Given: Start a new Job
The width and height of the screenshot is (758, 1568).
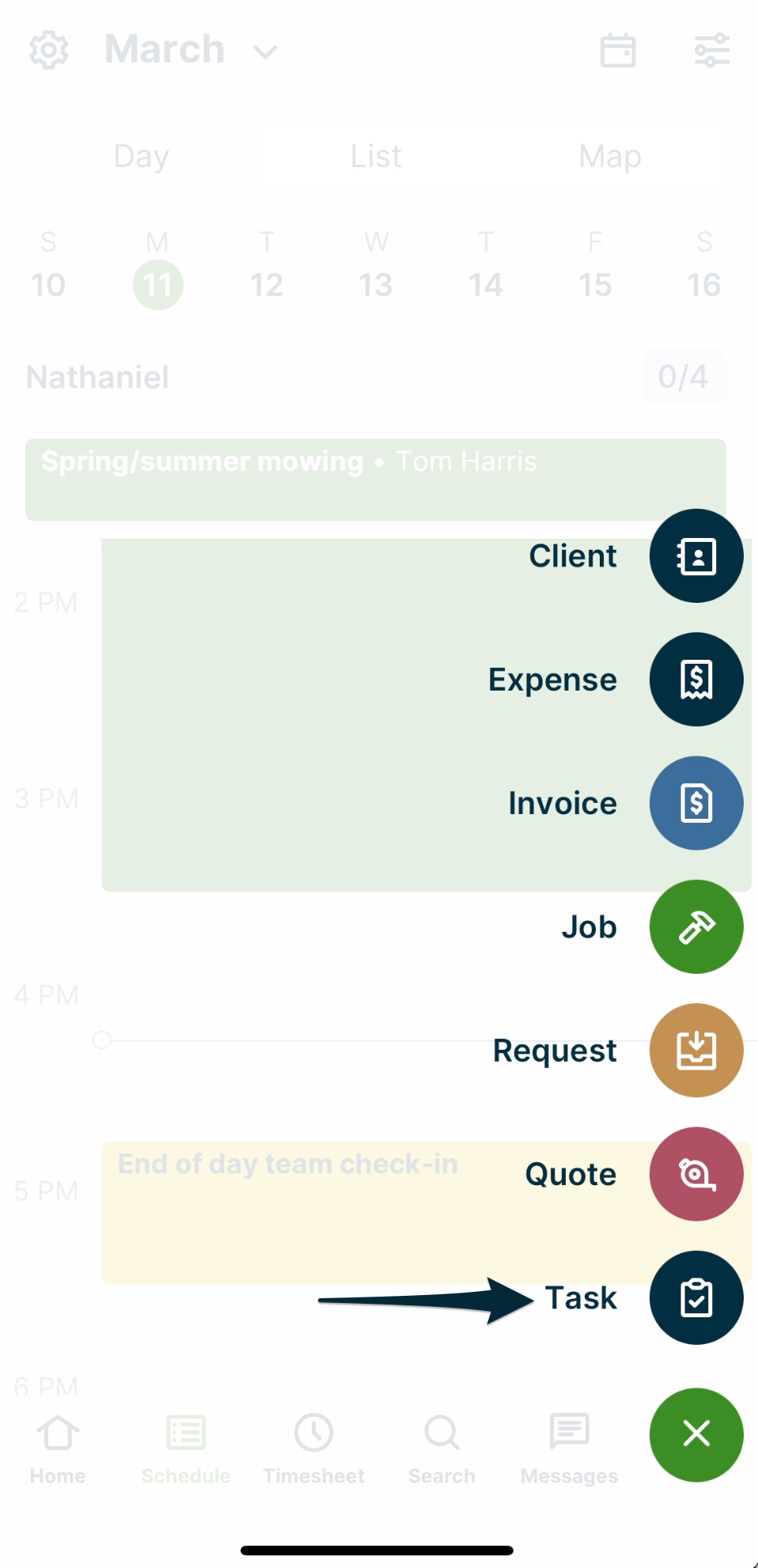Looking at the screenshot, I should [695, 926].
